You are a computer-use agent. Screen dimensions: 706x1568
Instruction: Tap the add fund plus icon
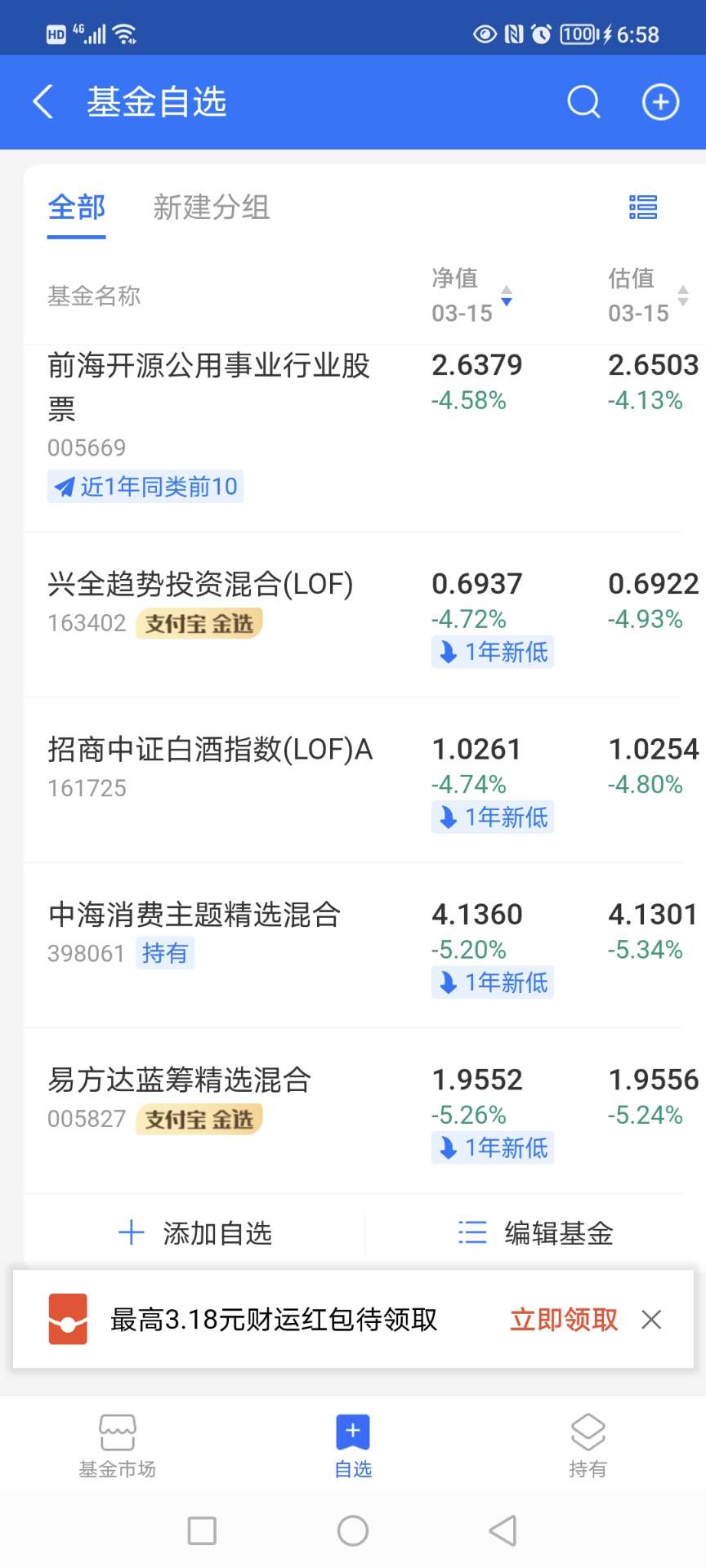660,102
